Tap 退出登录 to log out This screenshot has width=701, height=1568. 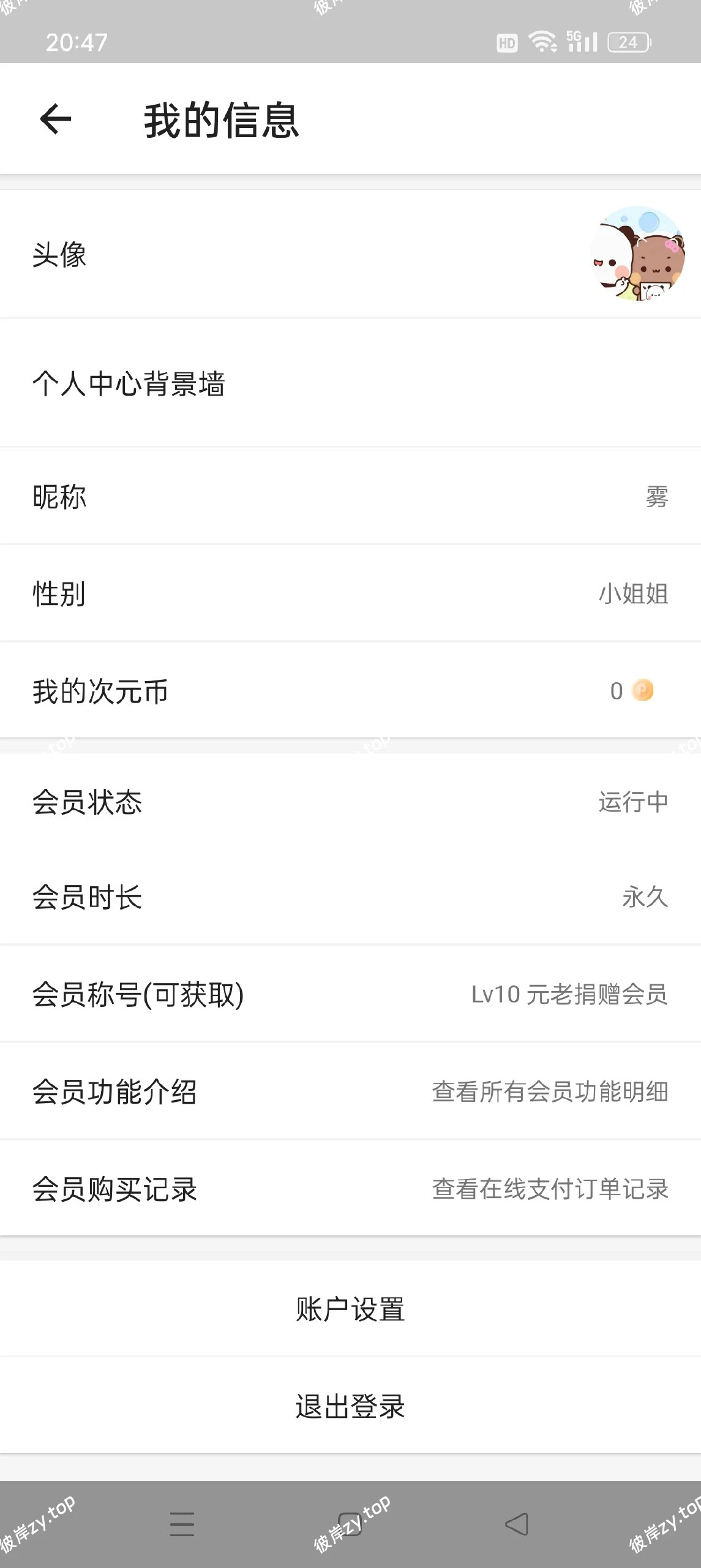(350, 1407)
